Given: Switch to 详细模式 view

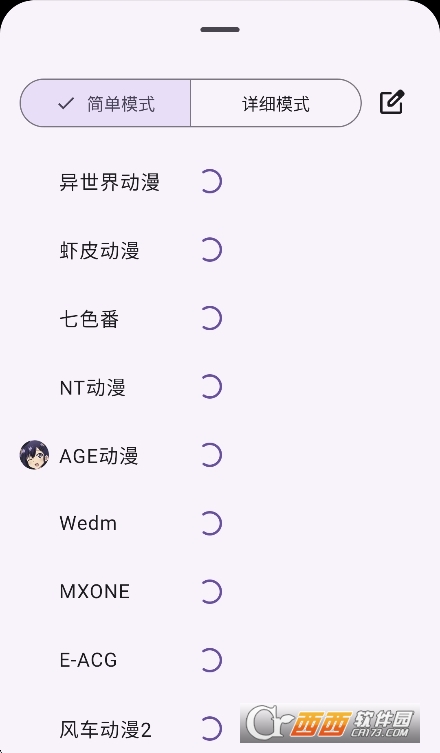Looking at the screenshot, I should 276,103.
